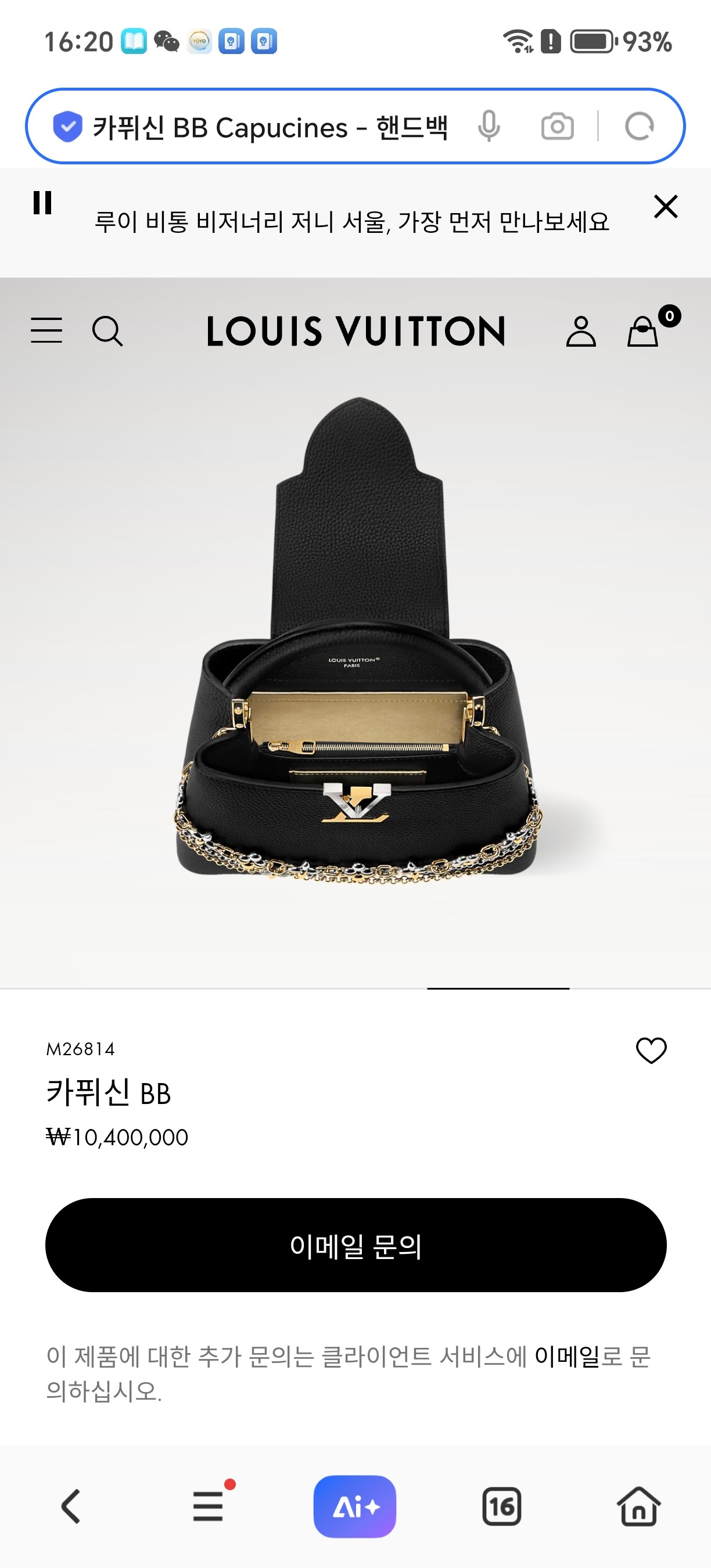Open the Louis Vuitton hamburger menu
This screenshot has width=711, height=1568.
click(47, 330)
